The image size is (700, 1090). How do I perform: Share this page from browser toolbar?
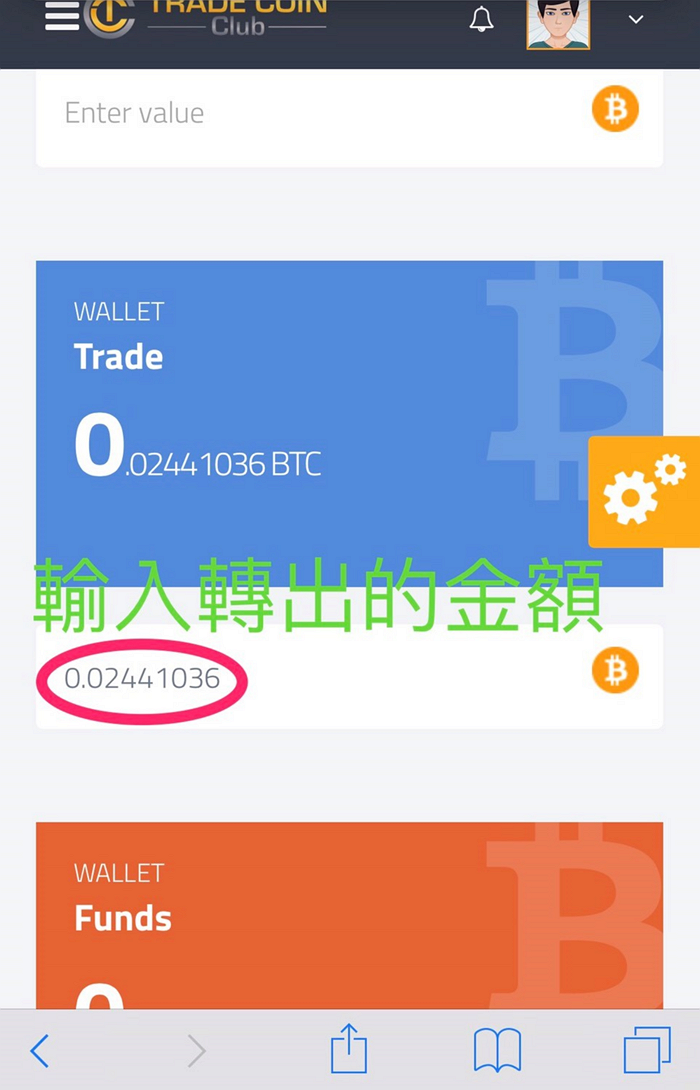(349, 1049)
